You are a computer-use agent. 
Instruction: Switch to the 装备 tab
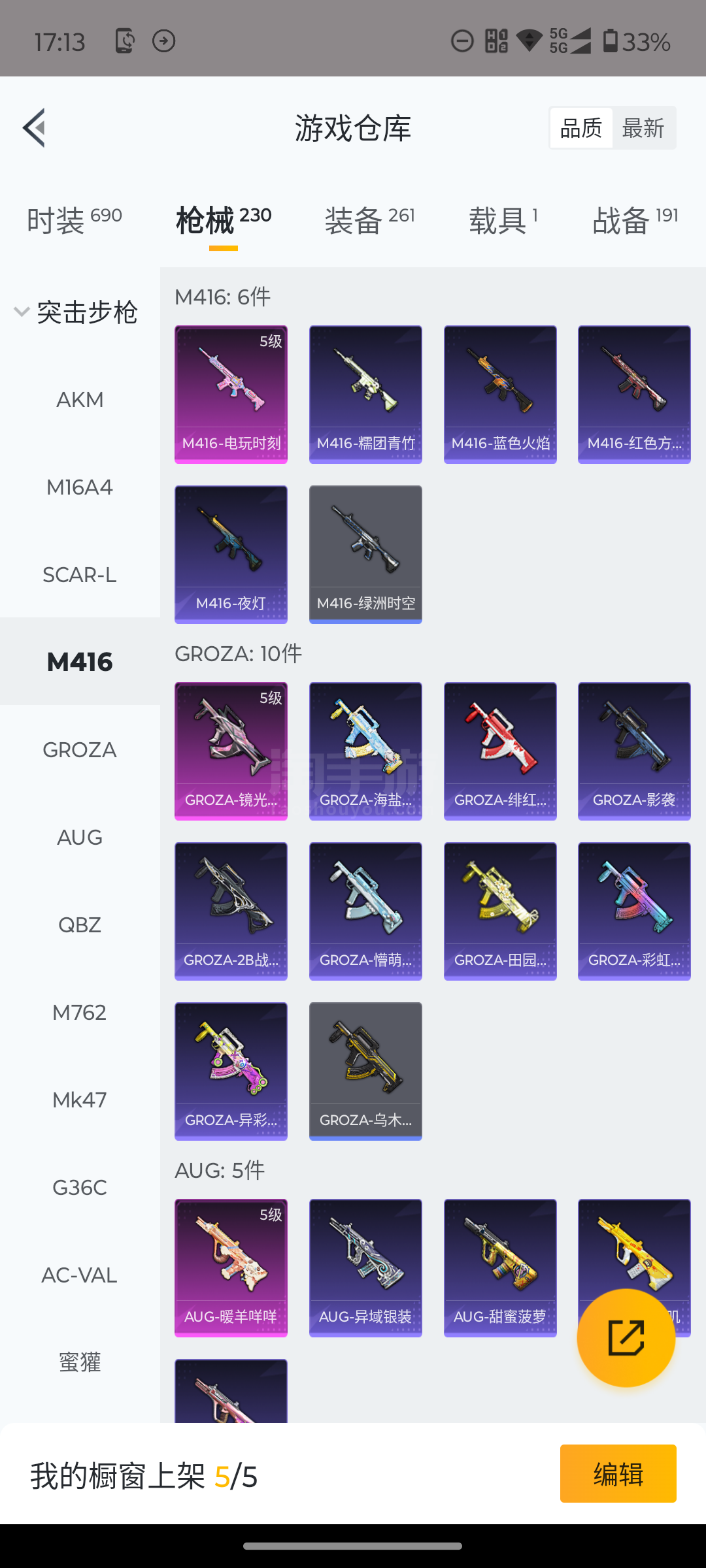pyautogui.click(x=370, y=220)
